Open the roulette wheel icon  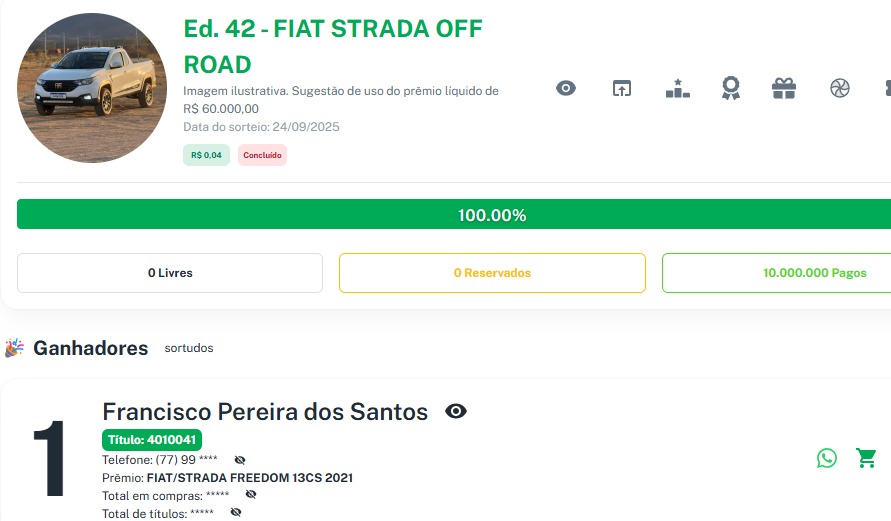pos(839,88)
